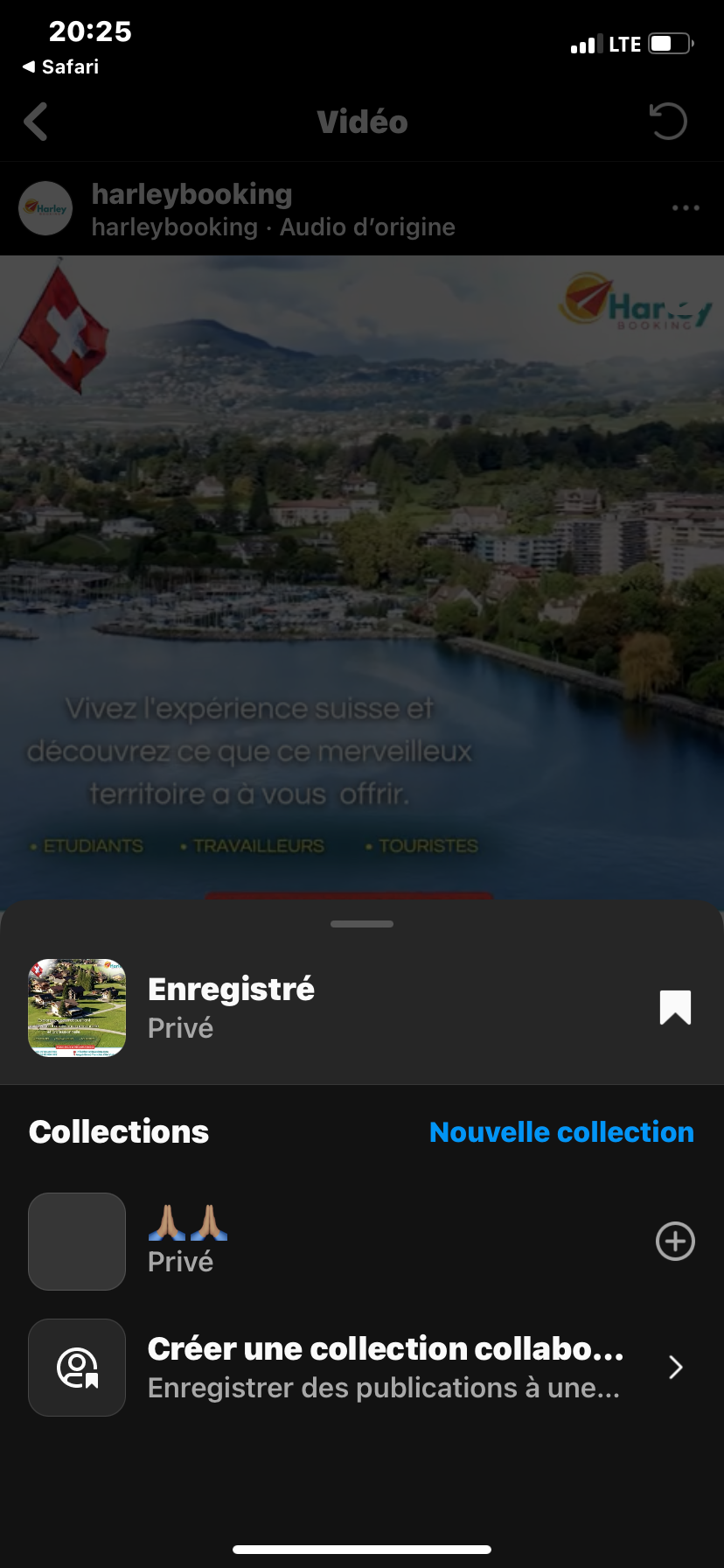Return to Safari from the status bar
This screenshot has height=1568, width=724.
[x=60, y=66]
